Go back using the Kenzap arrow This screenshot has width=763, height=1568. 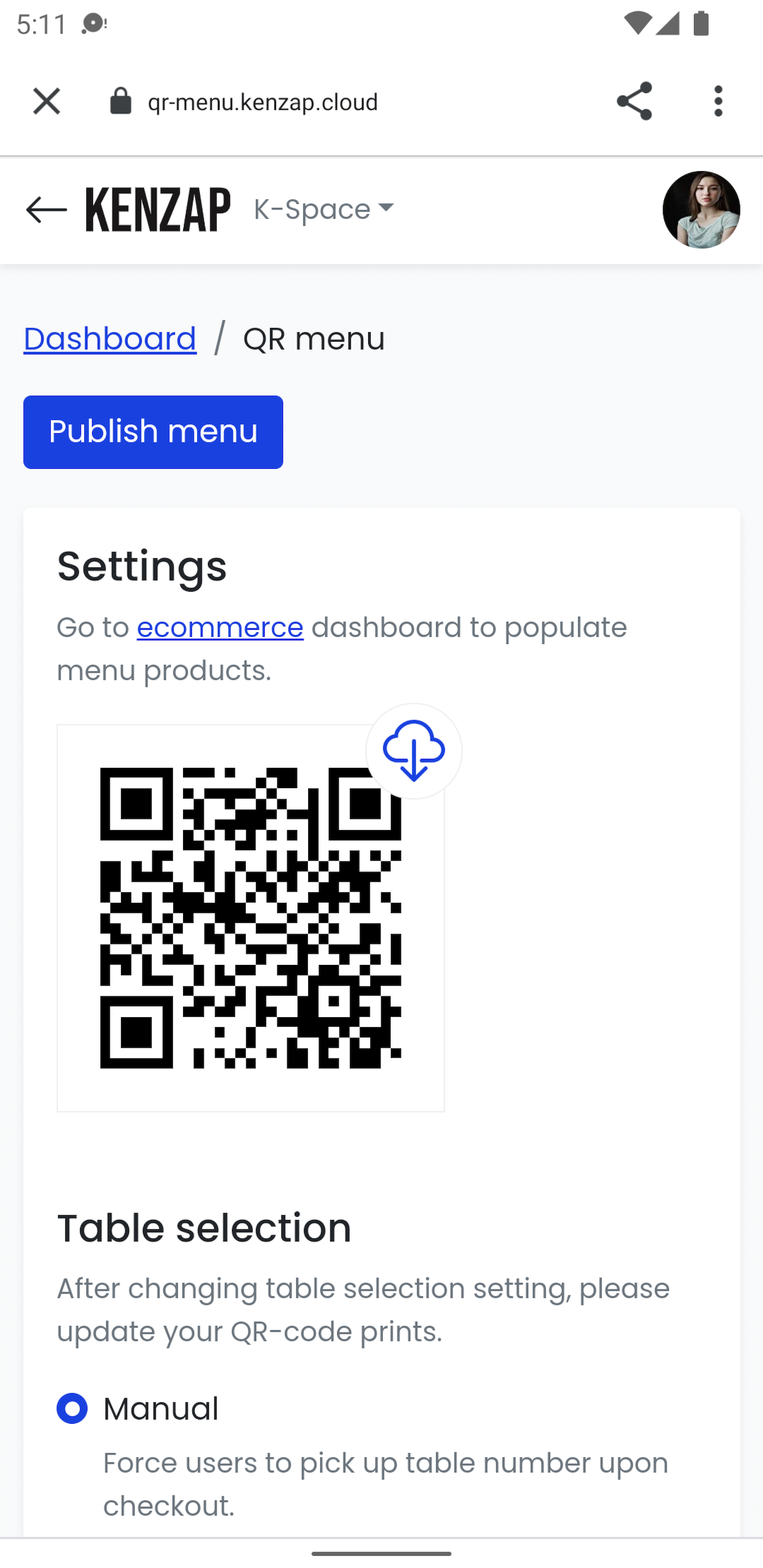coord(46,210)
